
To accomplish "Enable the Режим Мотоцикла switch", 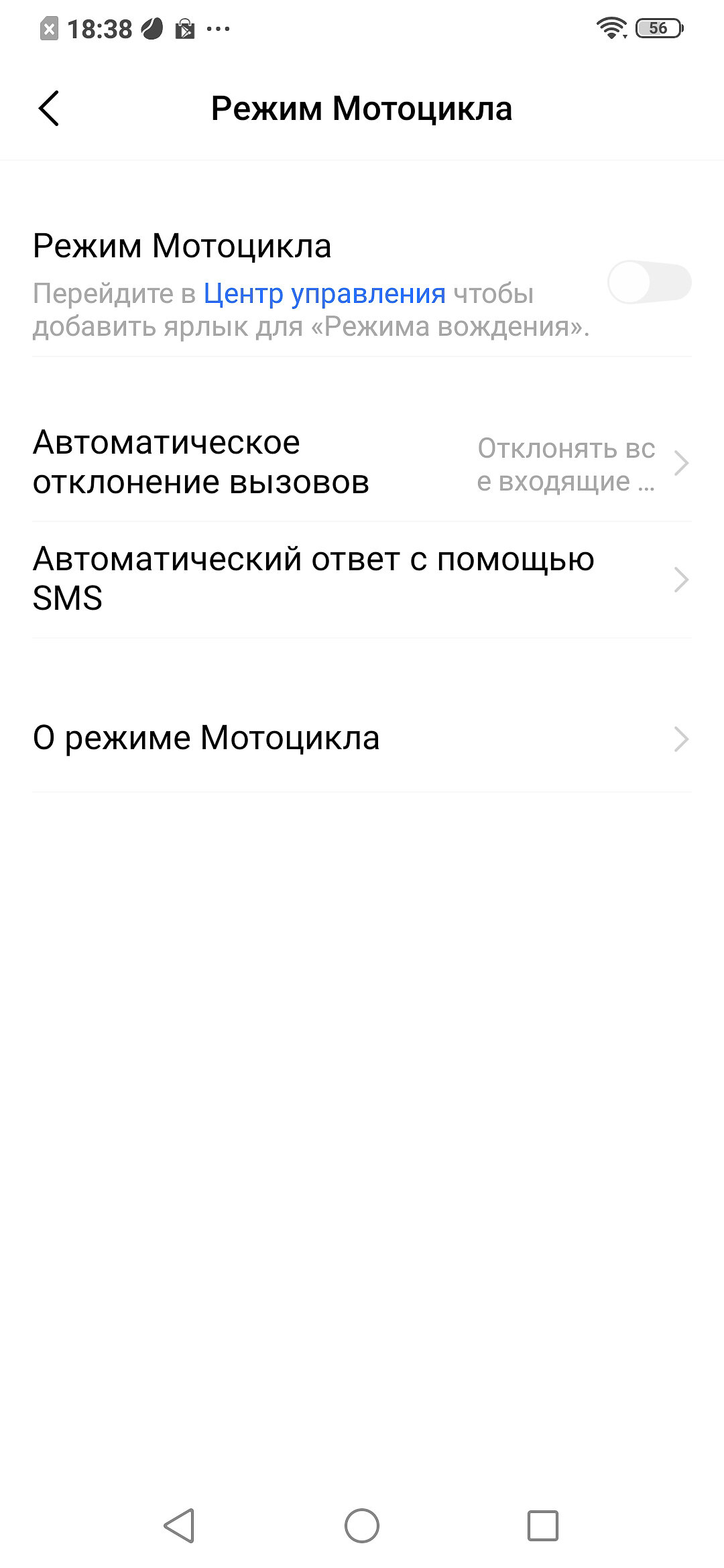I will (649, 283).
